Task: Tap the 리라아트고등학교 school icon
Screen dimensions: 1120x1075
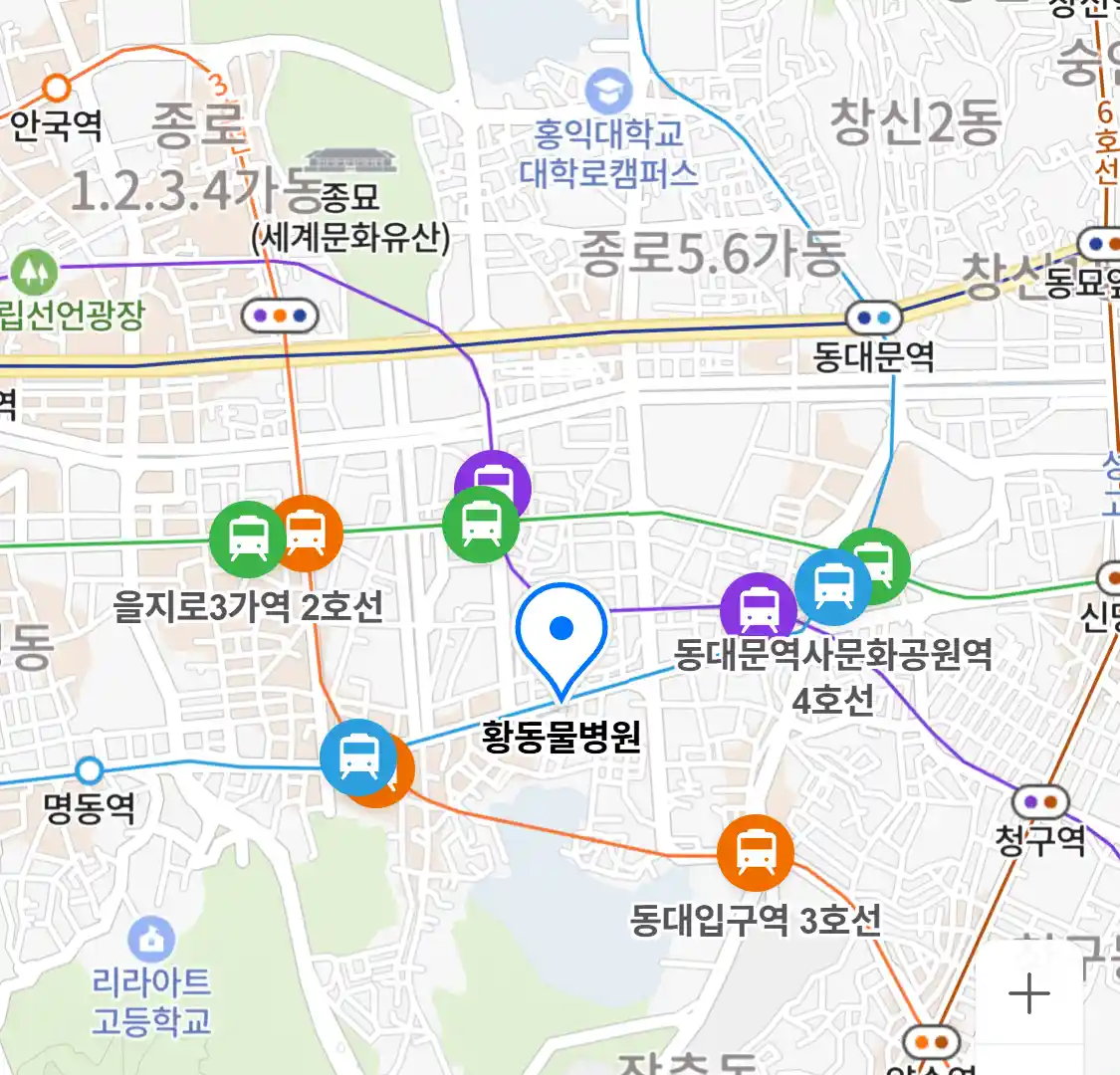Action: tap(151, 938)
